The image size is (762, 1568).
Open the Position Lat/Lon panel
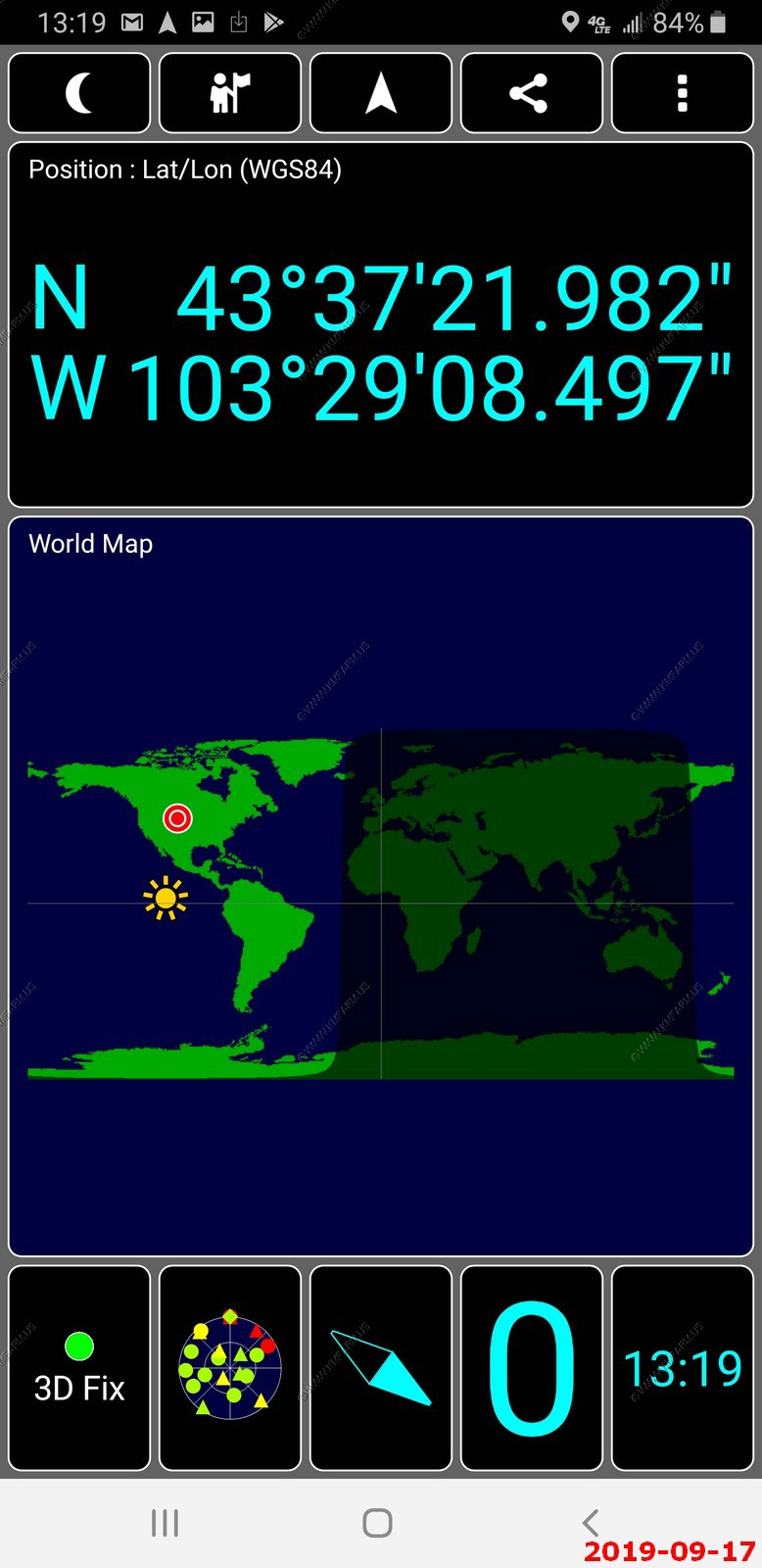381,324
